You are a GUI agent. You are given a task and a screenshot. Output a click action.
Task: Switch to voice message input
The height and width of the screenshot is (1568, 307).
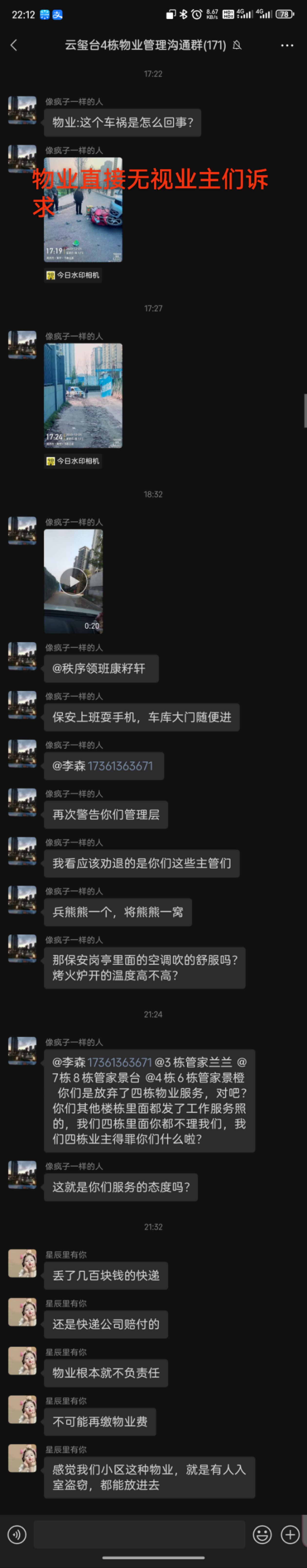(17, 1535)
